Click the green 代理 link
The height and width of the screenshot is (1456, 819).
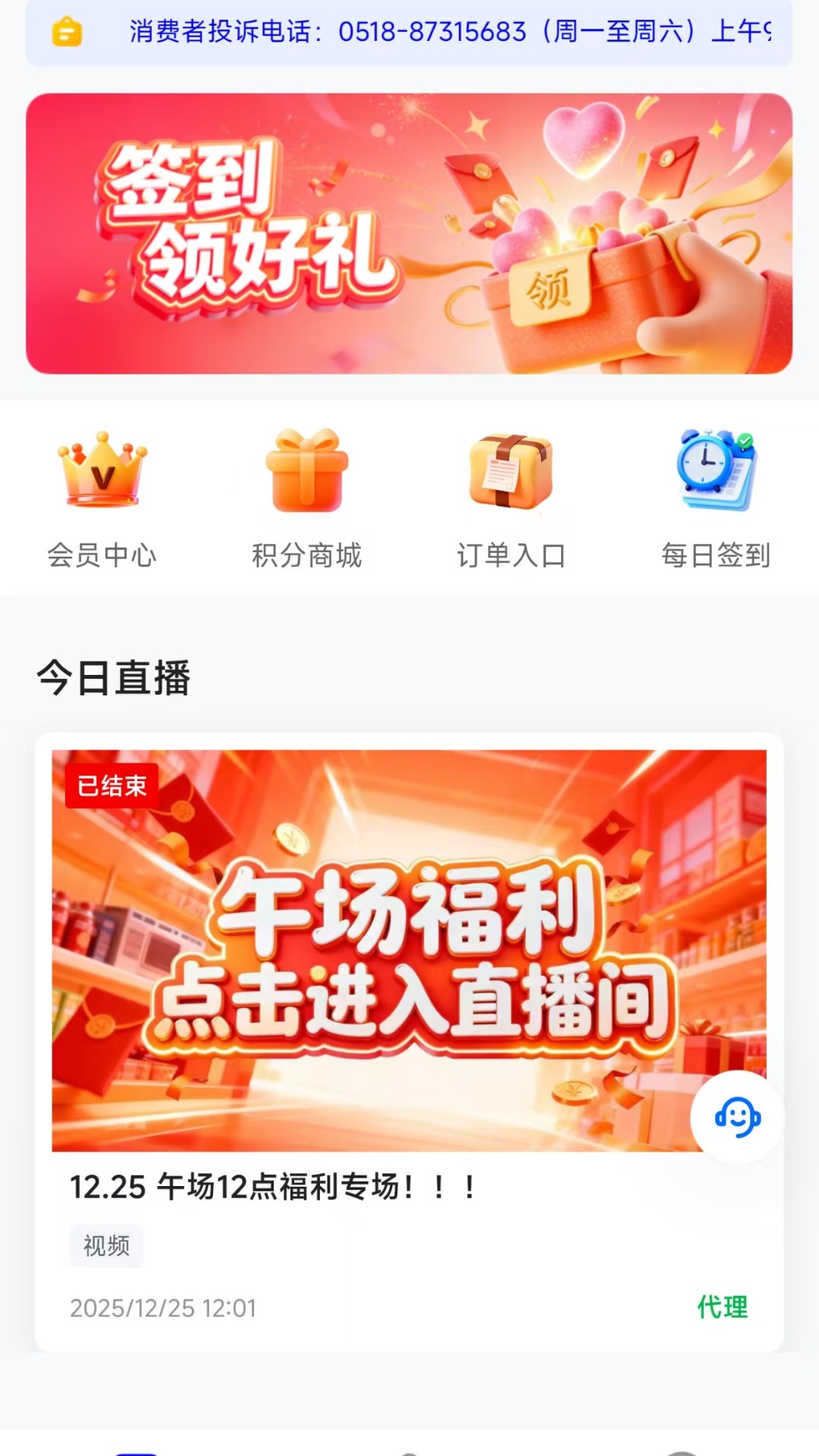pyautogui.click(x=722, y=1307)
